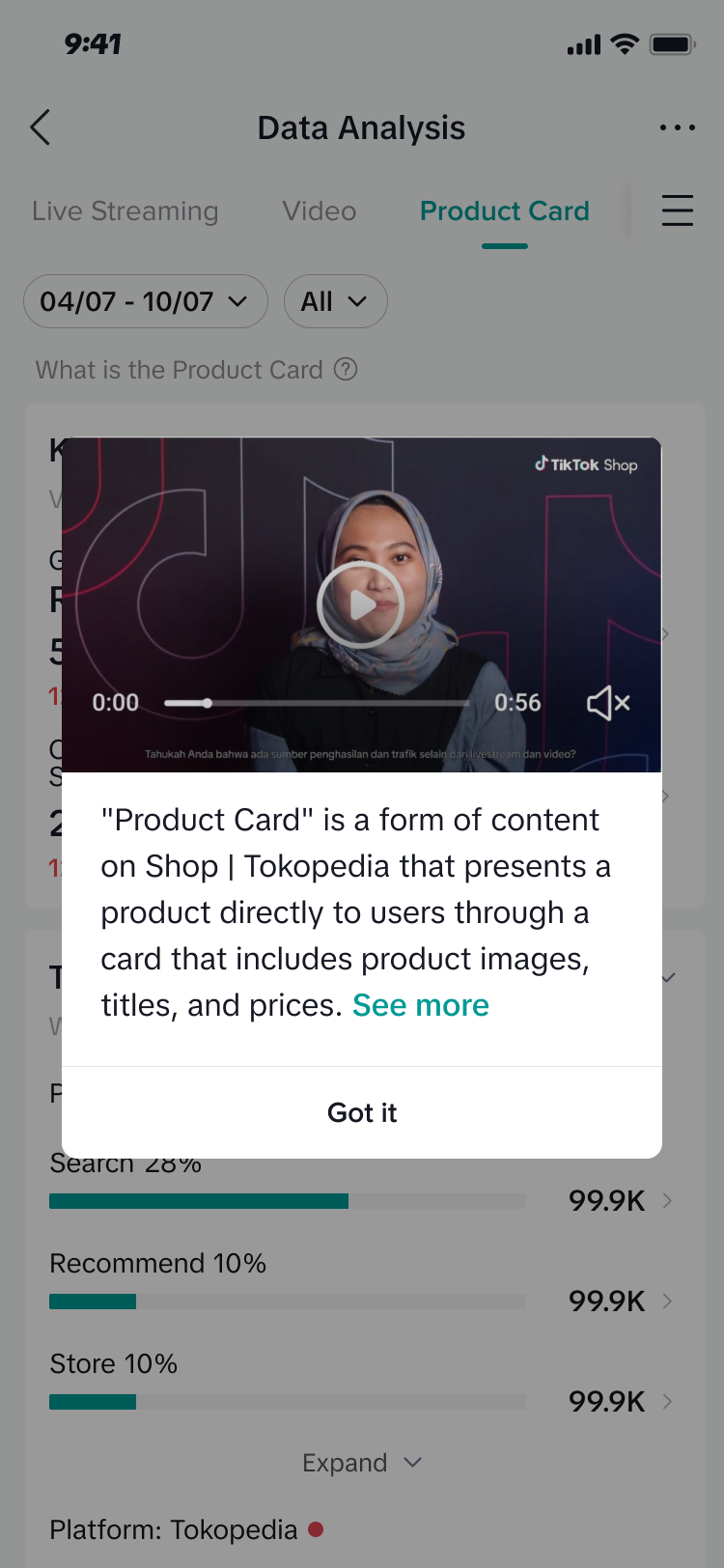Unmute the video sound
Viewport: 724px width, 1568px height.
[608, 703]
